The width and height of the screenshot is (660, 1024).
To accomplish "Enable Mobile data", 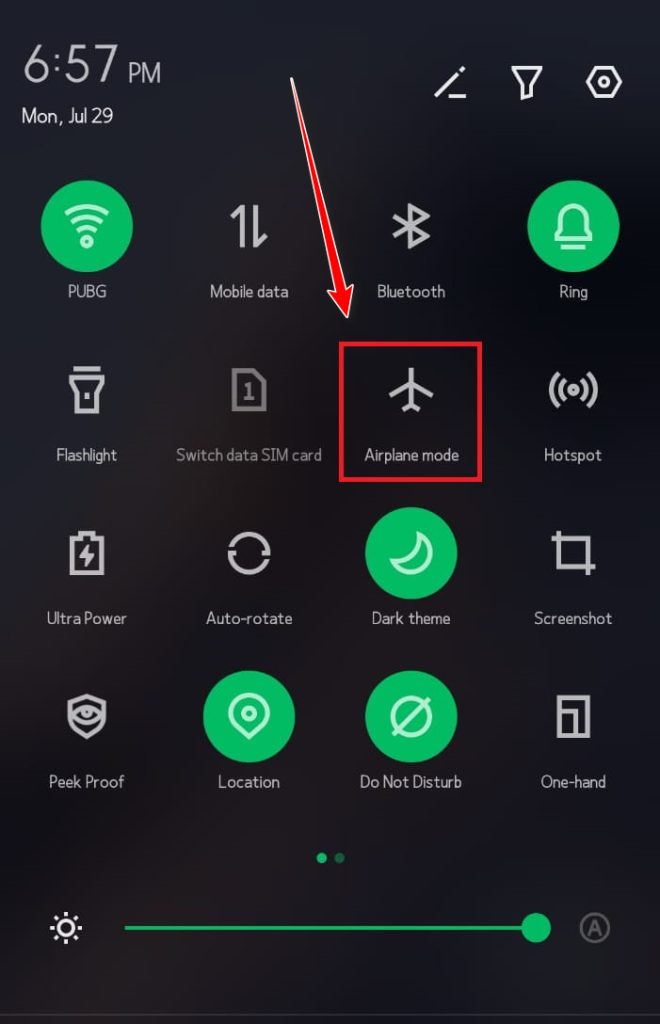I will (x=249, y=227).
